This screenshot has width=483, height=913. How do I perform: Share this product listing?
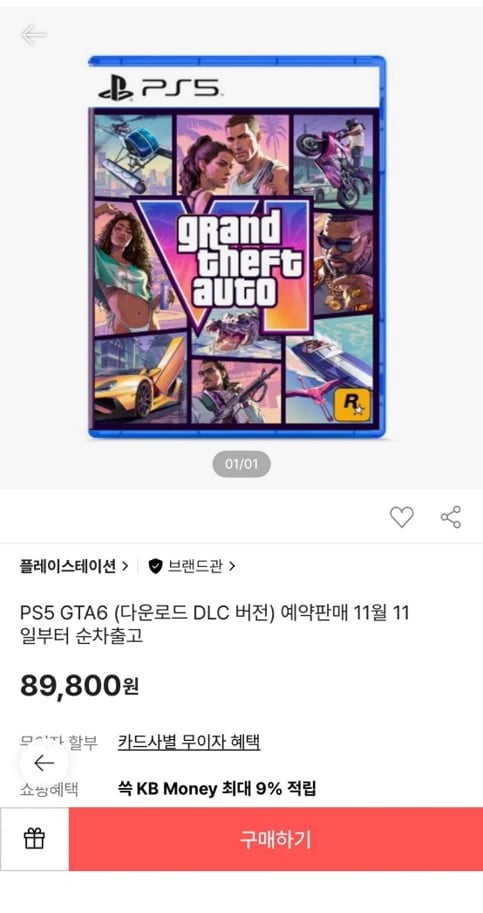click(451, 516)
